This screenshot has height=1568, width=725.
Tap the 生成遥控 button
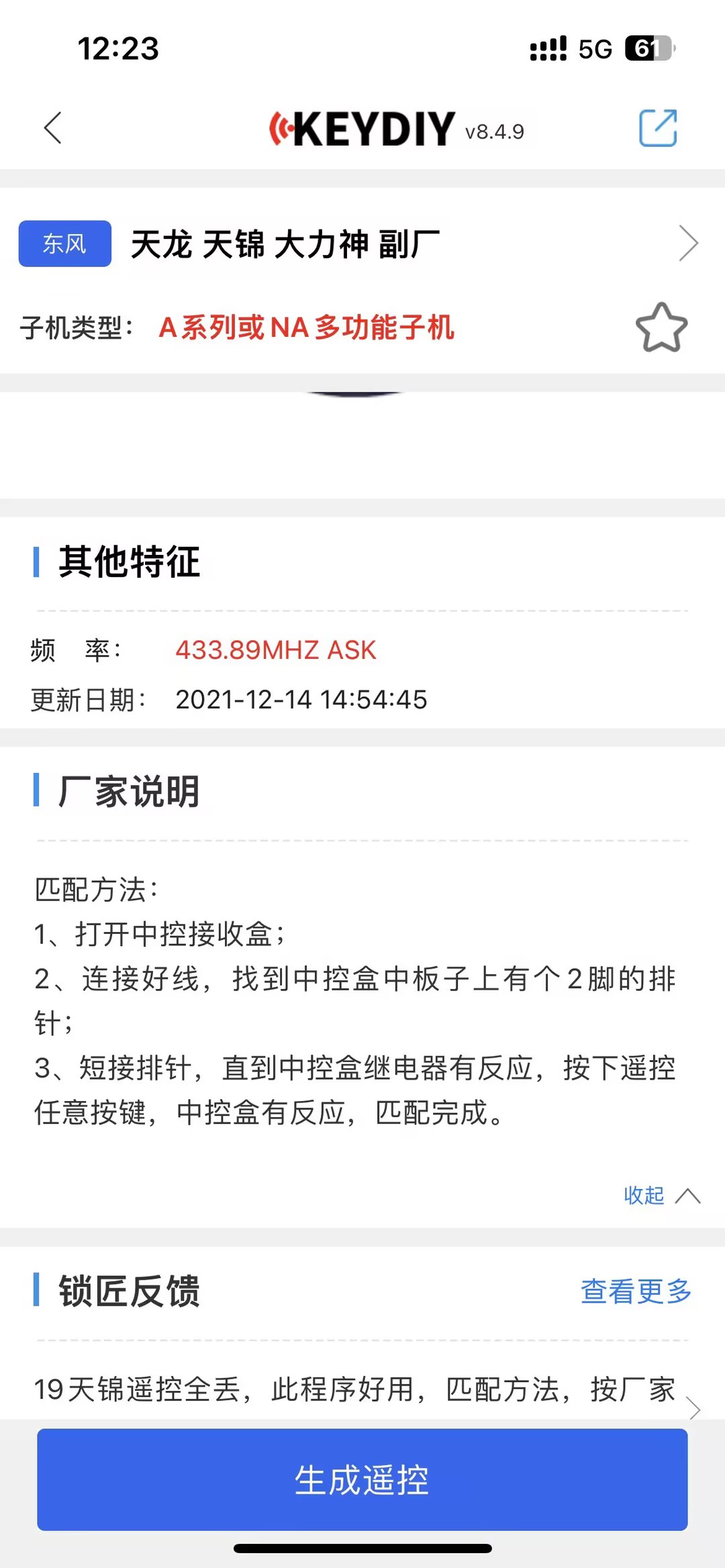(362, 1479)
